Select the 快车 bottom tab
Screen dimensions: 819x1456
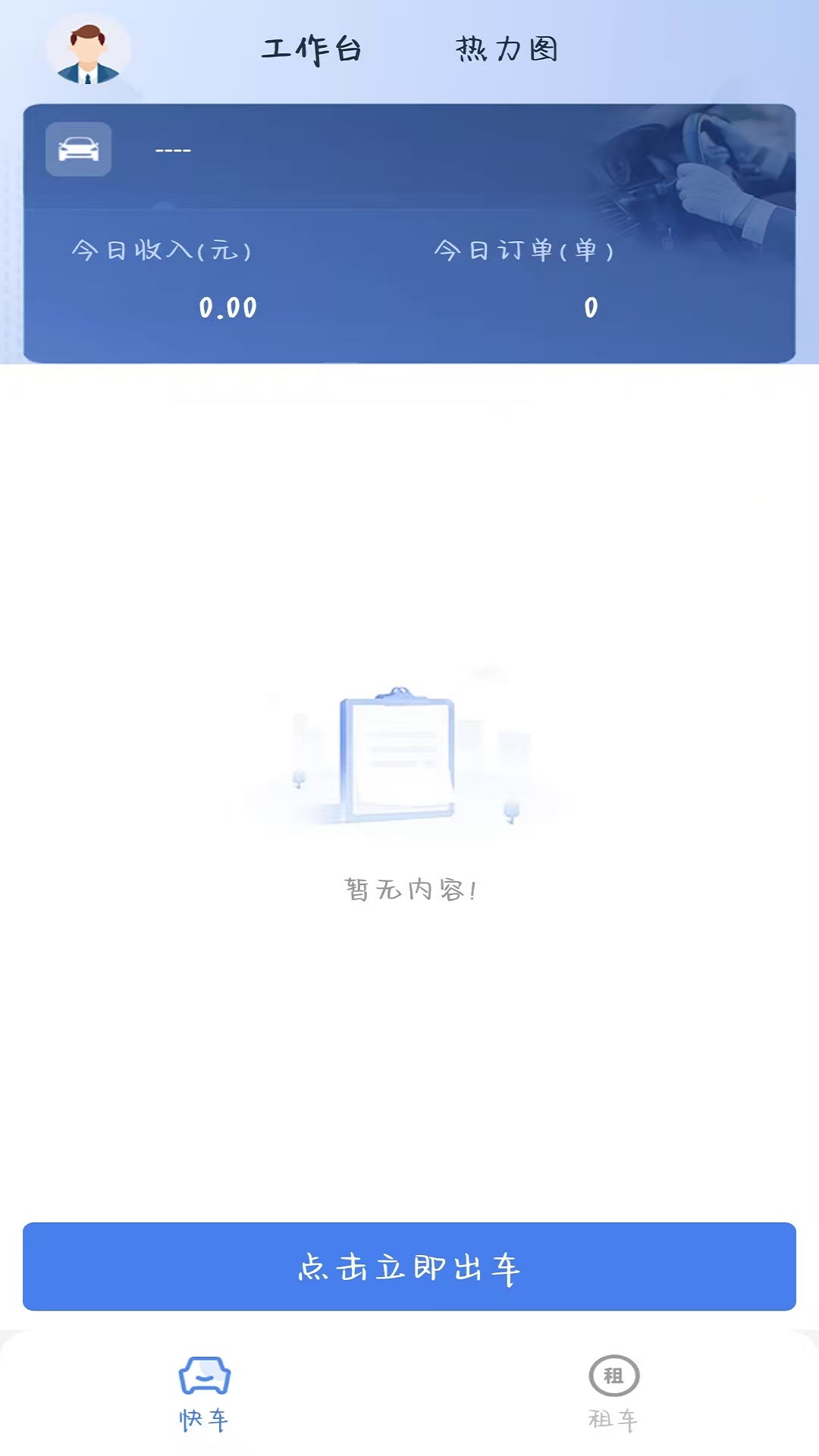coord(204,1394)
